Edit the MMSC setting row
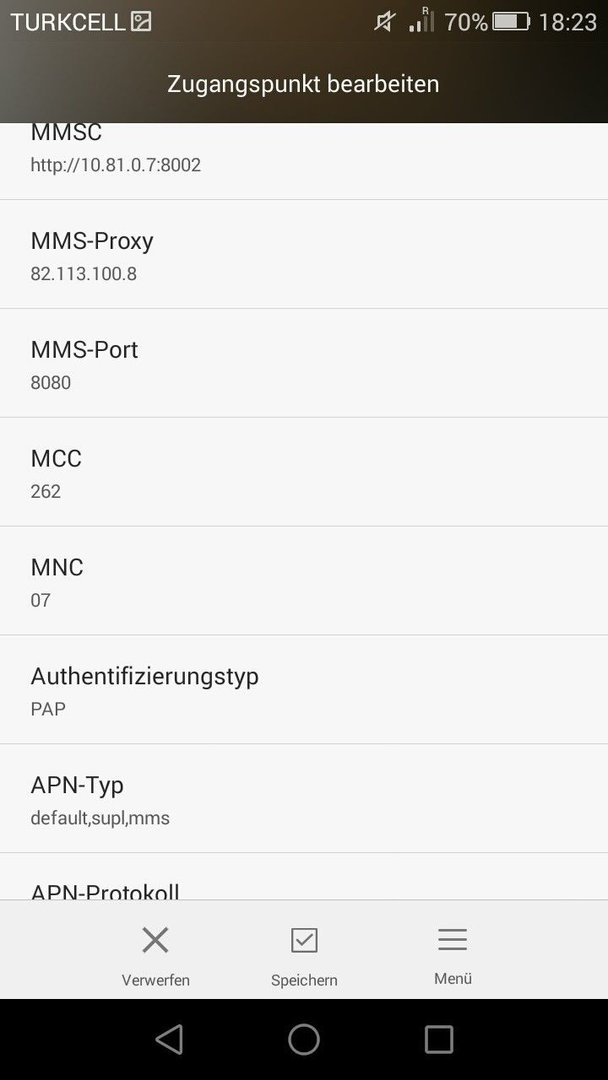Image resolution: width=608 pixels, height=1080 pixels. click(304, 162)
